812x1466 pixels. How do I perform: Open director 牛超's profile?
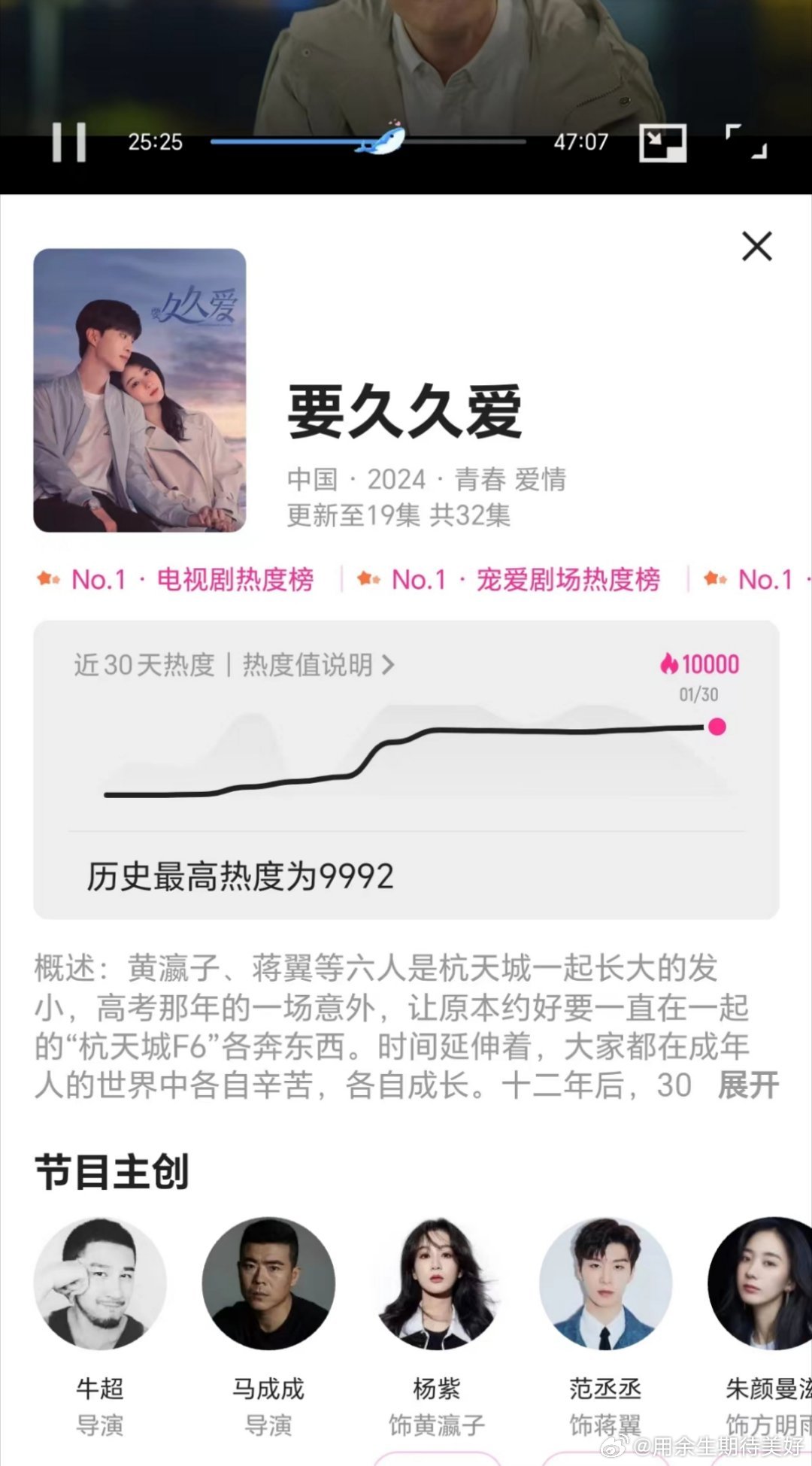[x=100, y=1326]
